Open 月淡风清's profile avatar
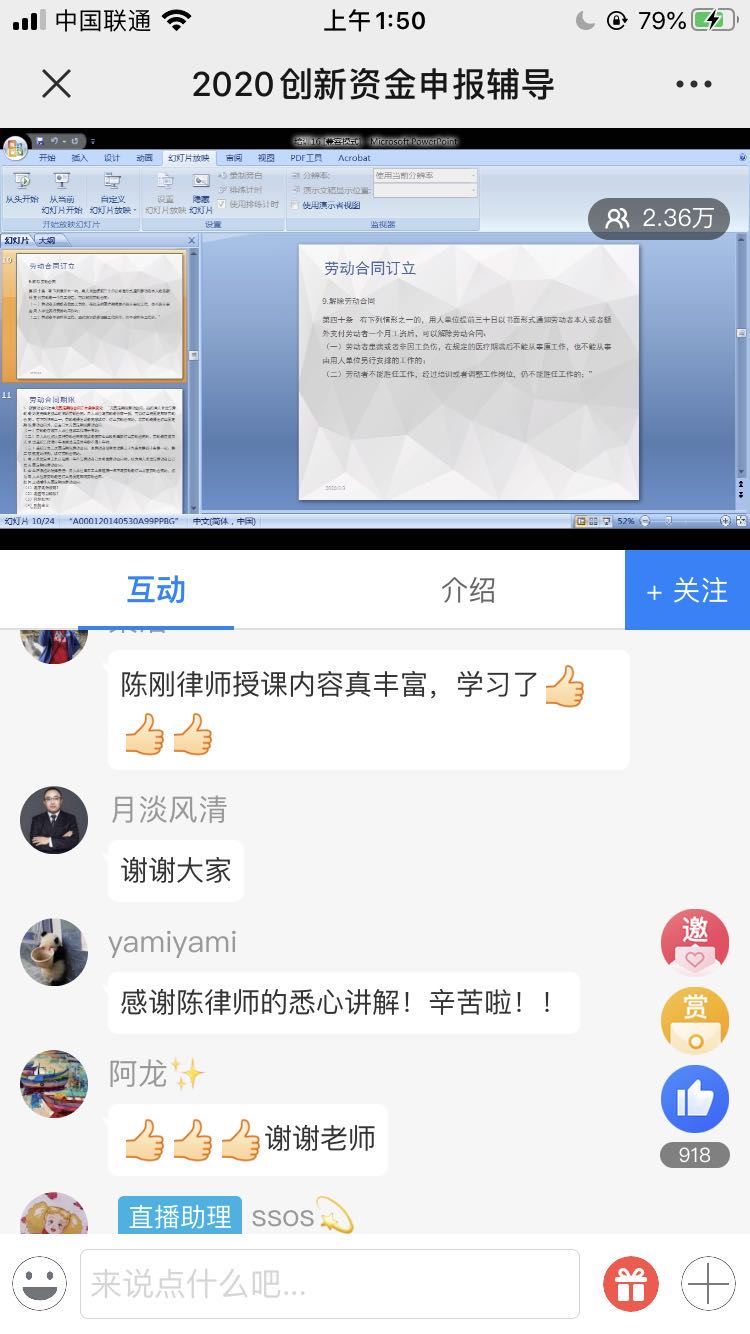 [54, 820]
